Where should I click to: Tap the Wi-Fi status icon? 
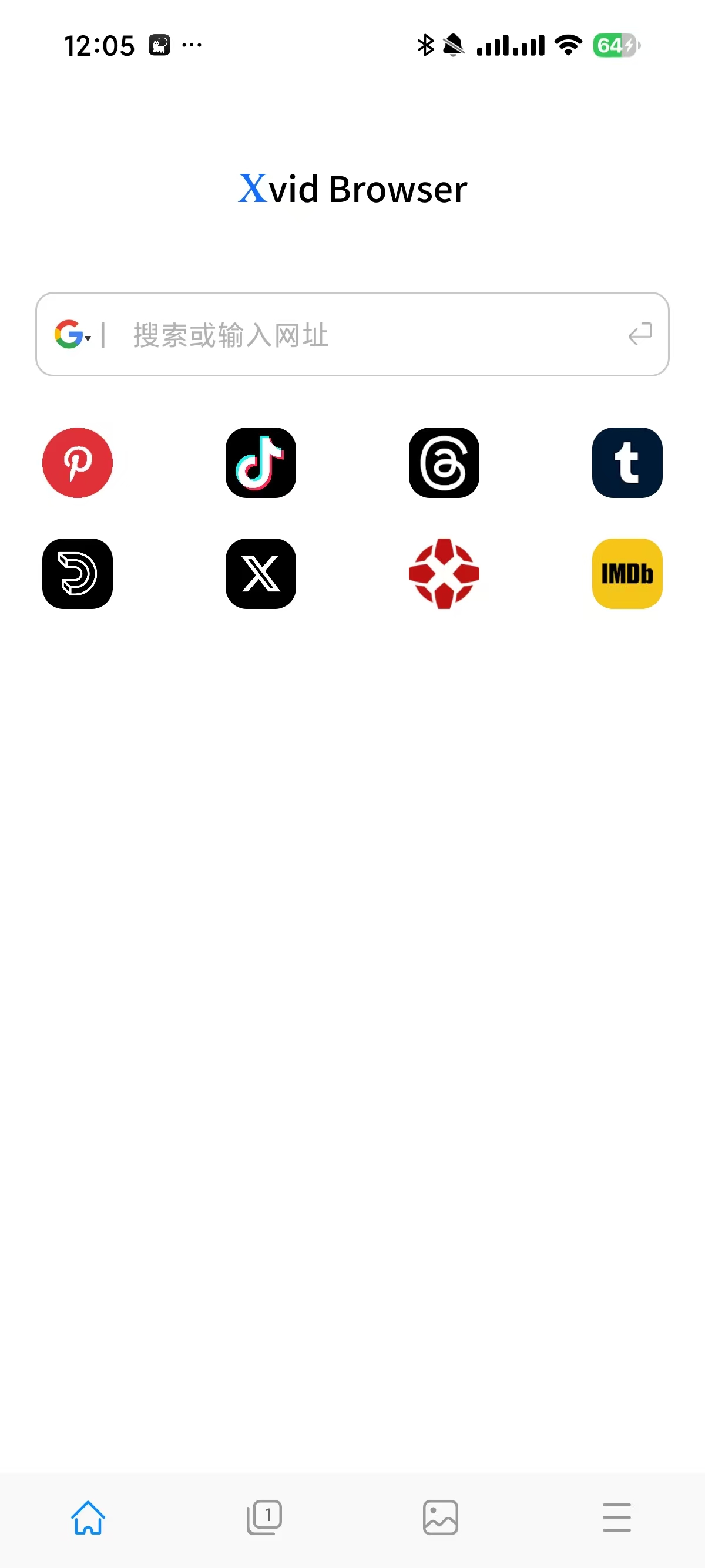tap(566, 45)
